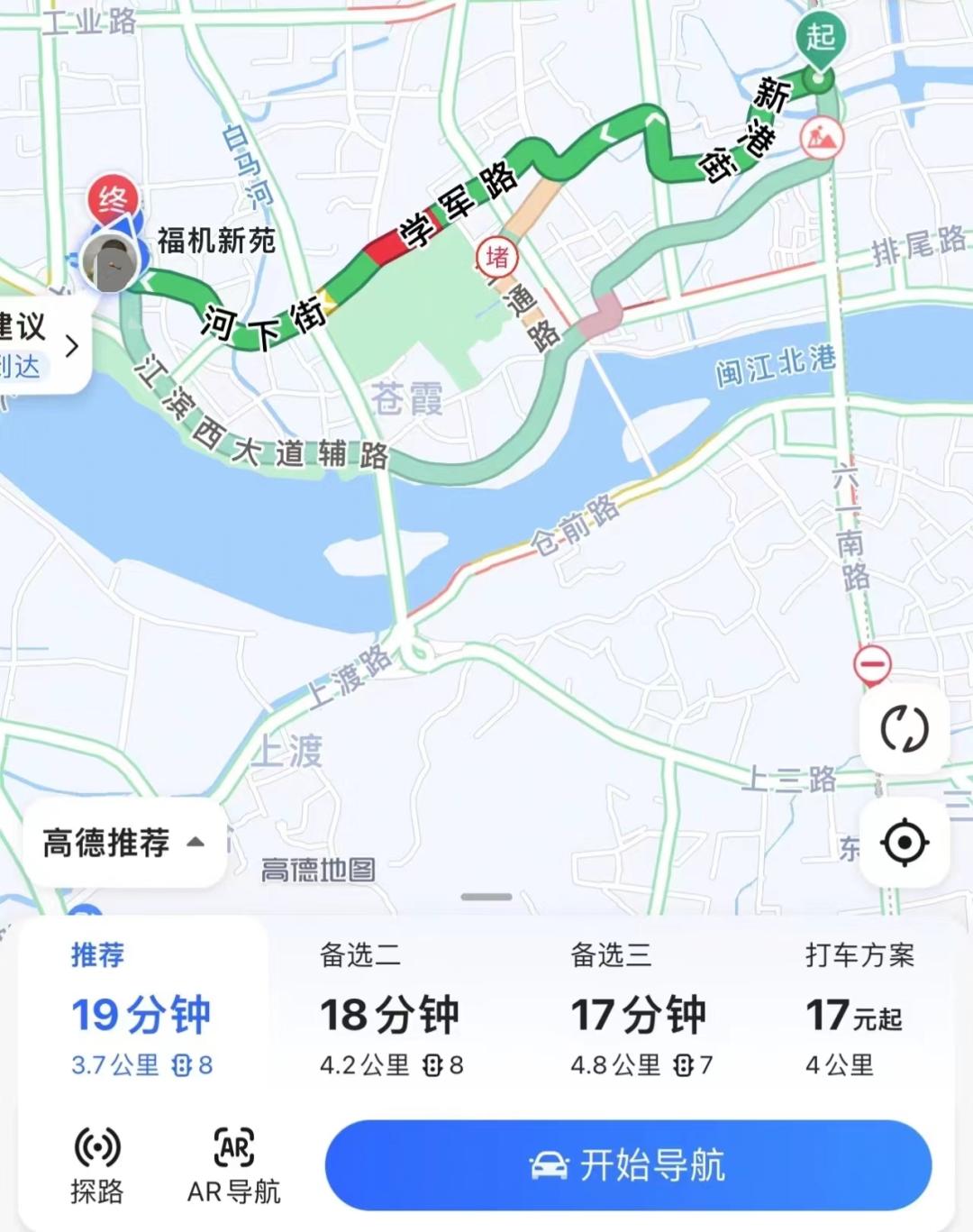The image size is (973, 1232).
Task: Tap the road construction marker
Action: tap(821, 138)
